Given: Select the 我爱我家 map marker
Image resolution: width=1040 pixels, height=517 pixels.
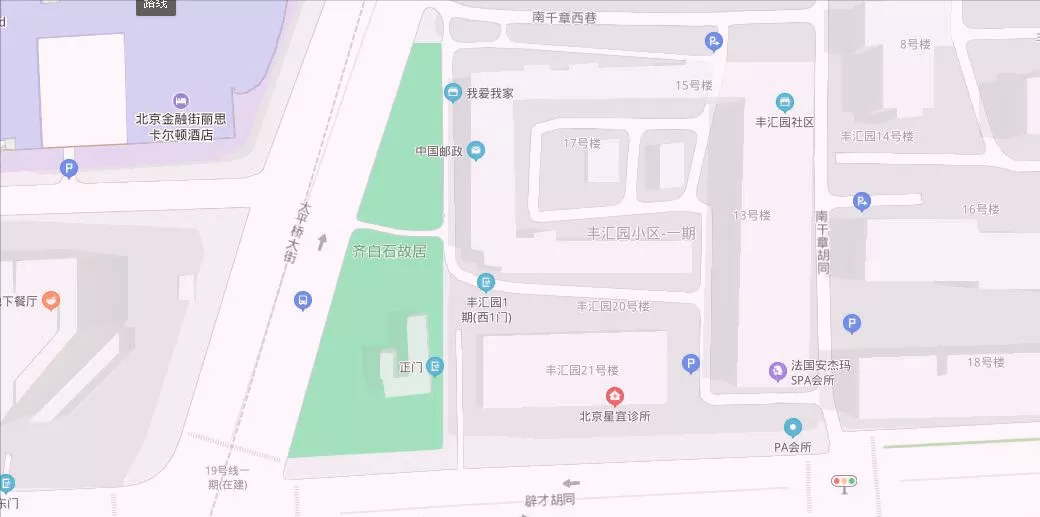Looking at the screenshot, I should click(x=453, y=93).
